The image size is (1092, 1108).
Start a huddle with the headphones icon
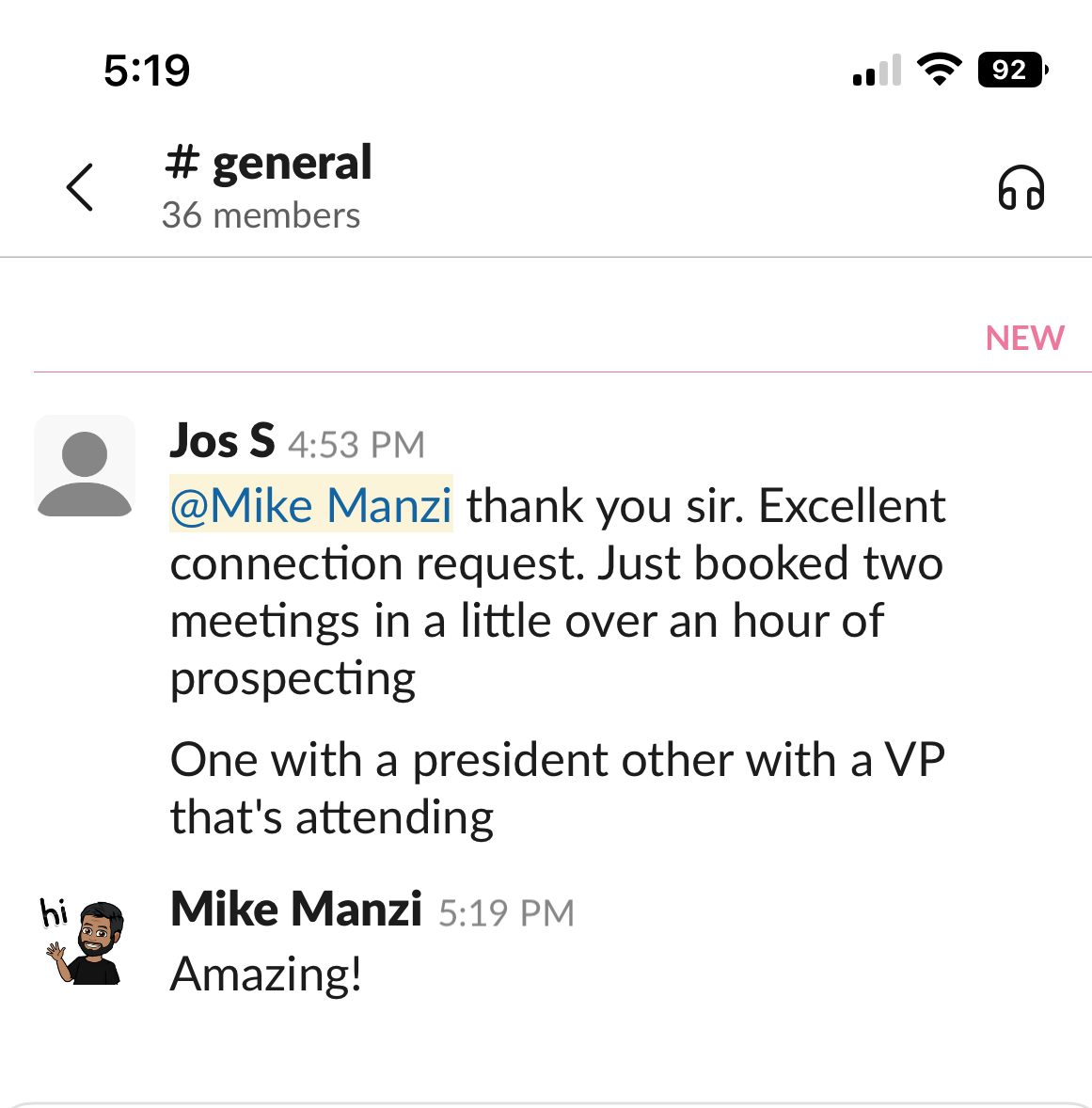tap(1021, 187)
